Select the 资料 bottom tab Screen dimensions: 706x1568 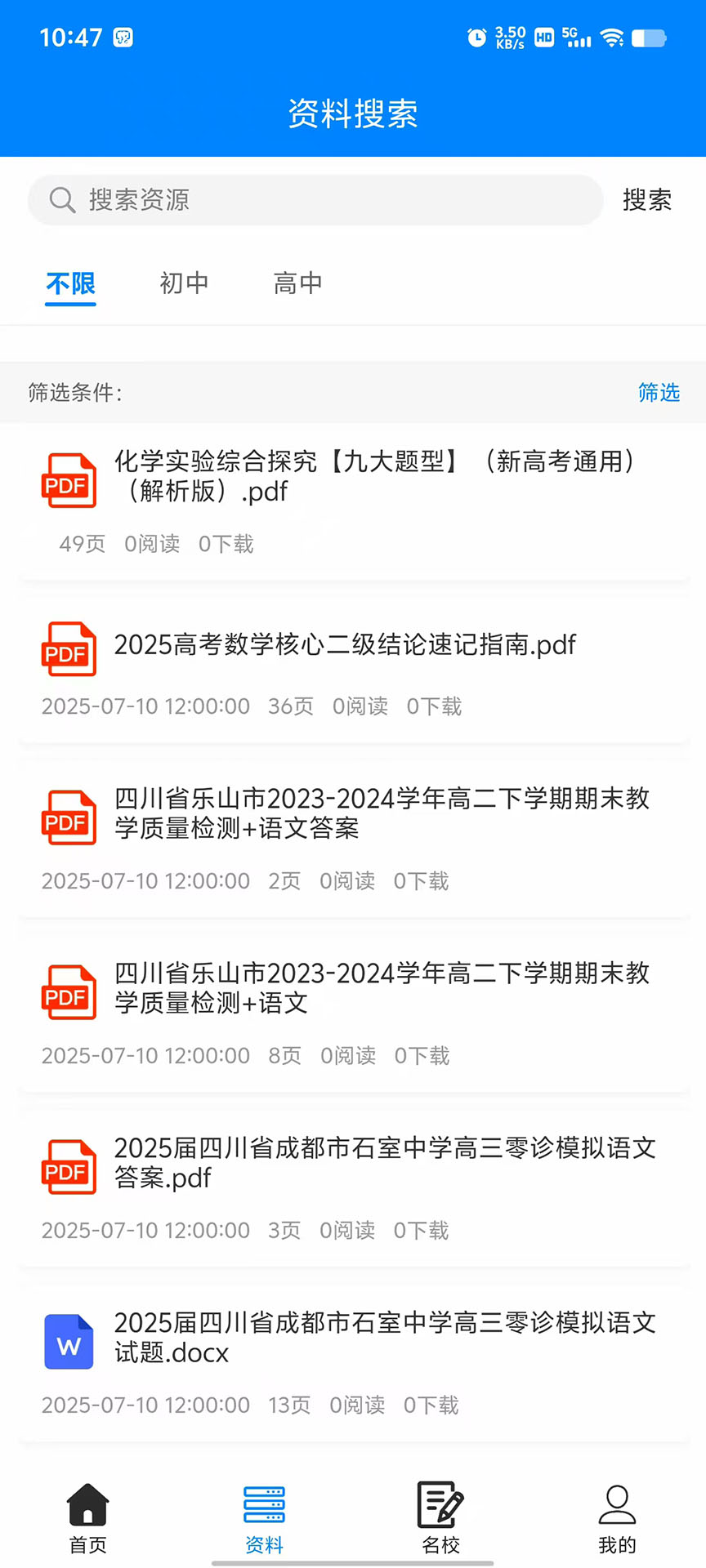coord(265,1518)
